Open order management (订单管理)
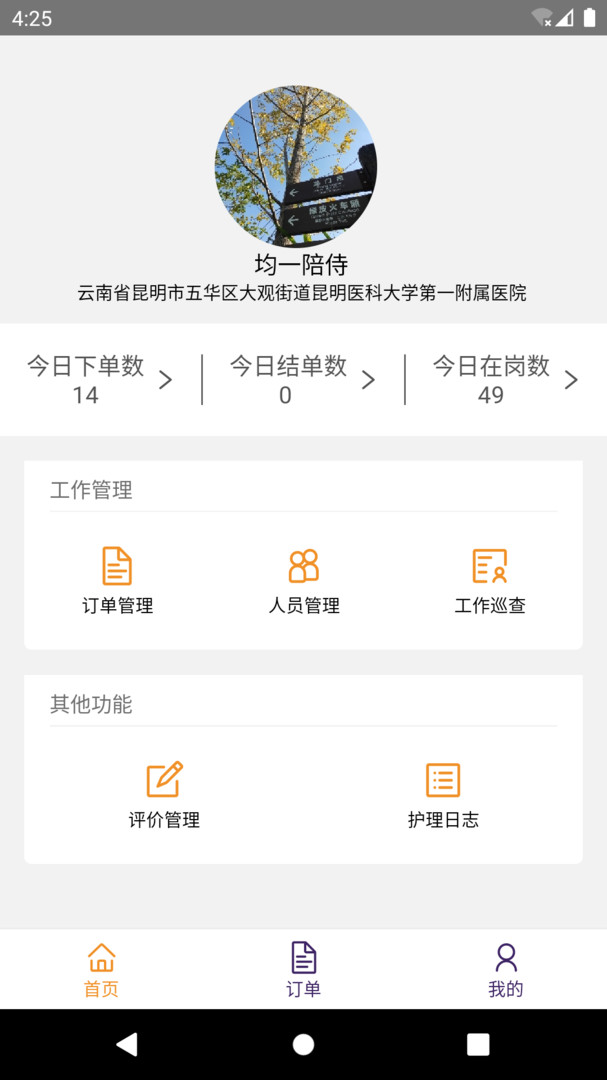 117,580
